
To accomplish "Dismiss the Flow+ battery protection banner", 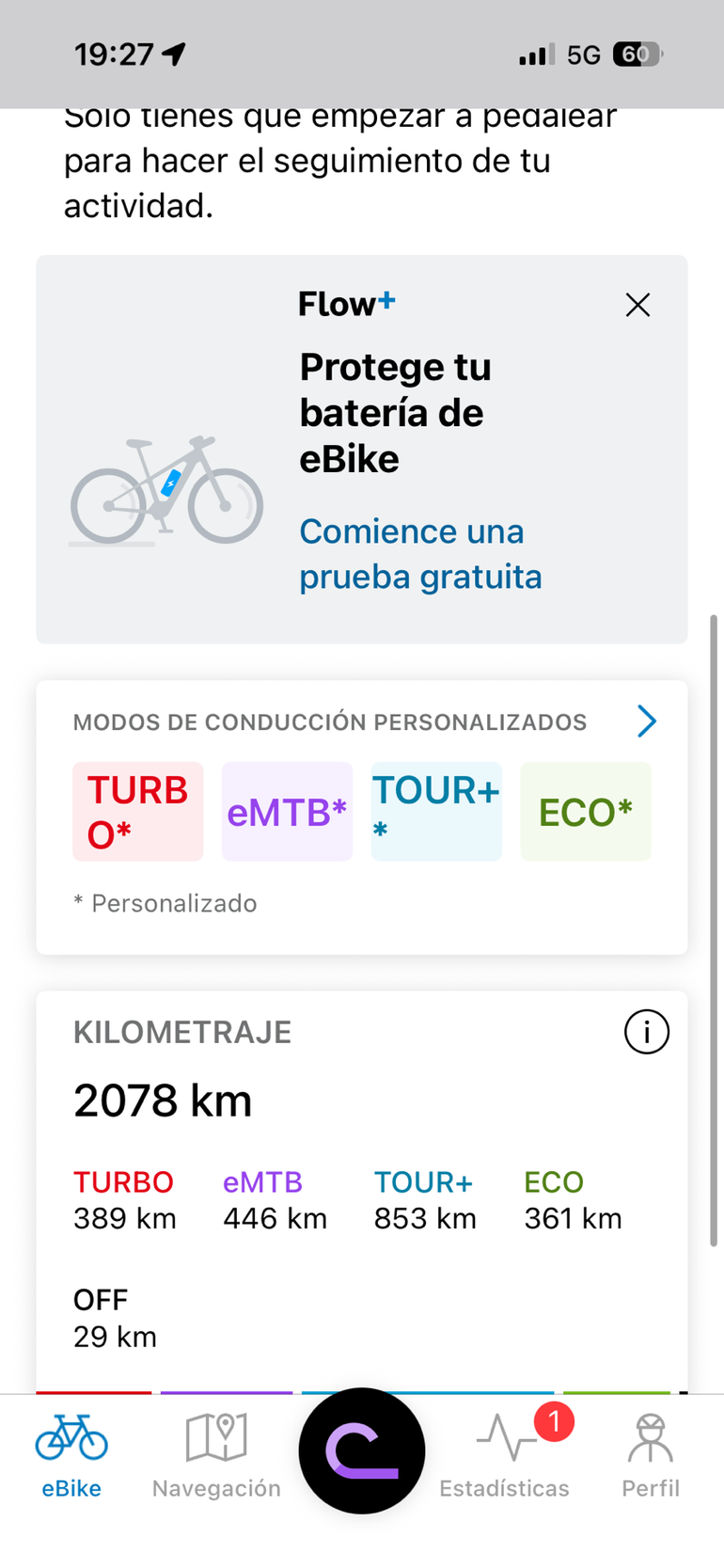I will point(637,305).
